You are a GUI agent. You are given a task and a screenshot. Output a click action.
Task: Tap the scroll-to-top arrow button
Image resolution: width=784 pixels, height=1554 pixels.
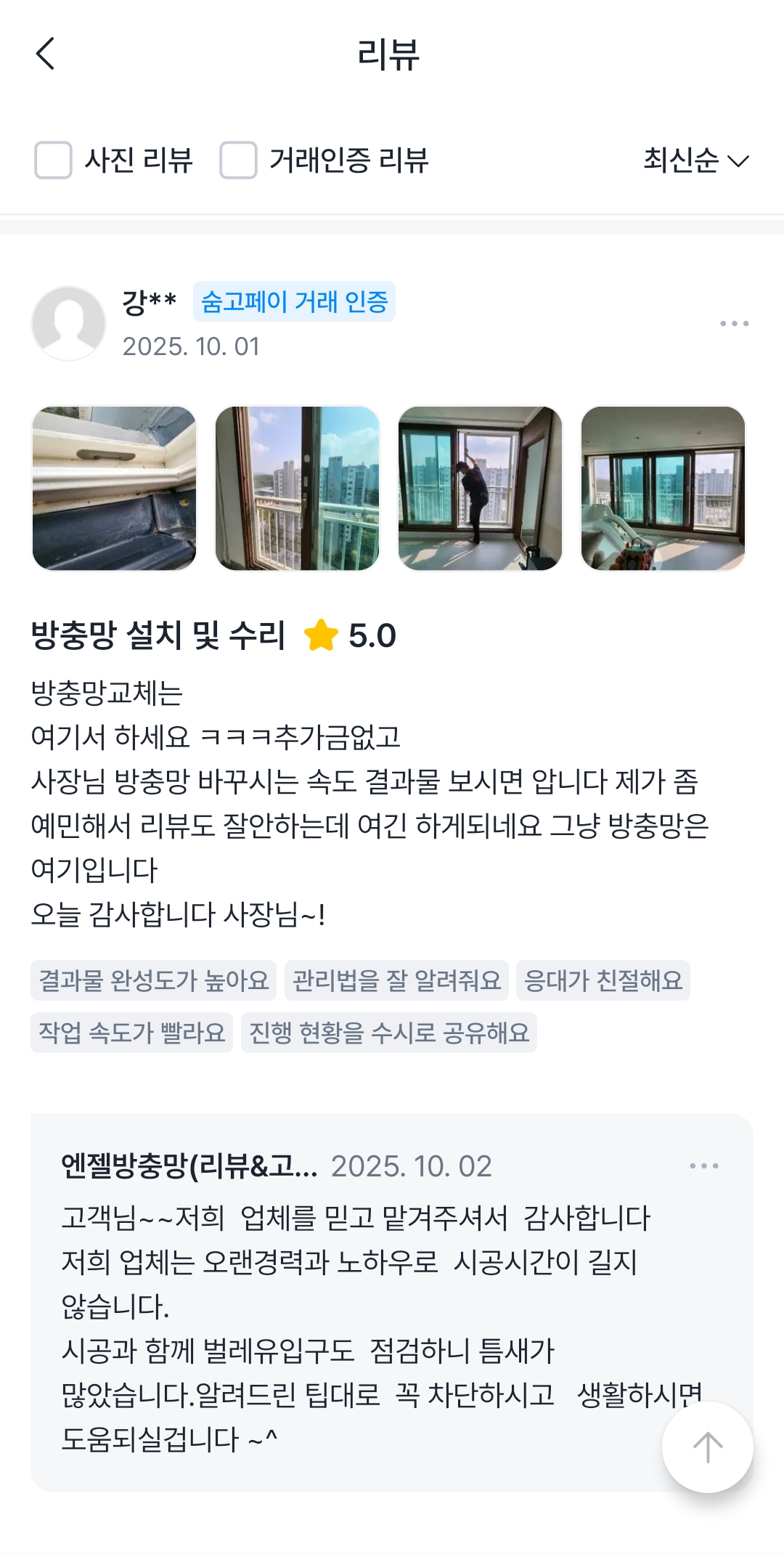click(707, 1447)
